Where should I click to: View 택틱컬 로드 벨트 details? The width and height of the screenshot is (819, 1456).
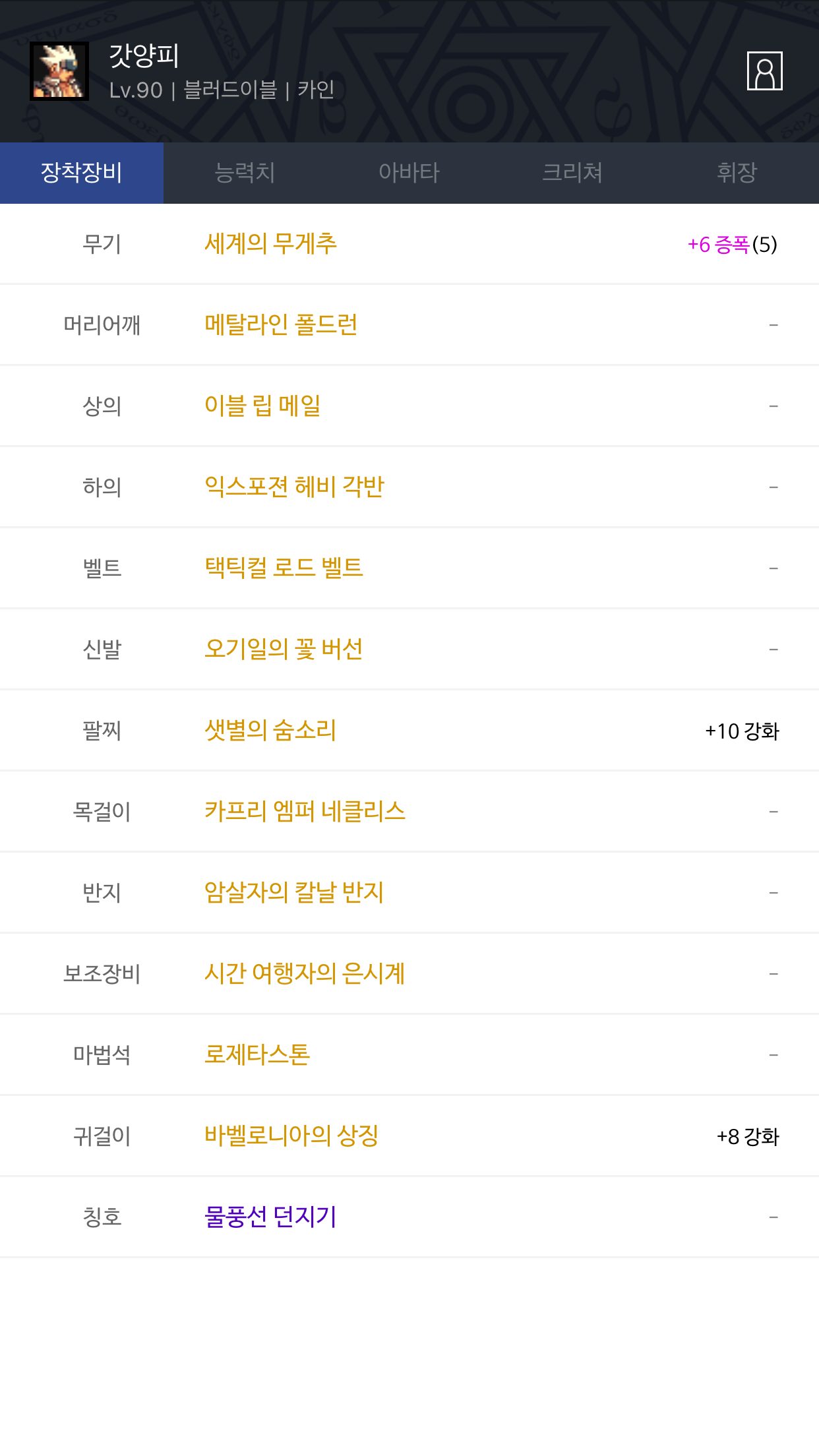tap(284, 568)
